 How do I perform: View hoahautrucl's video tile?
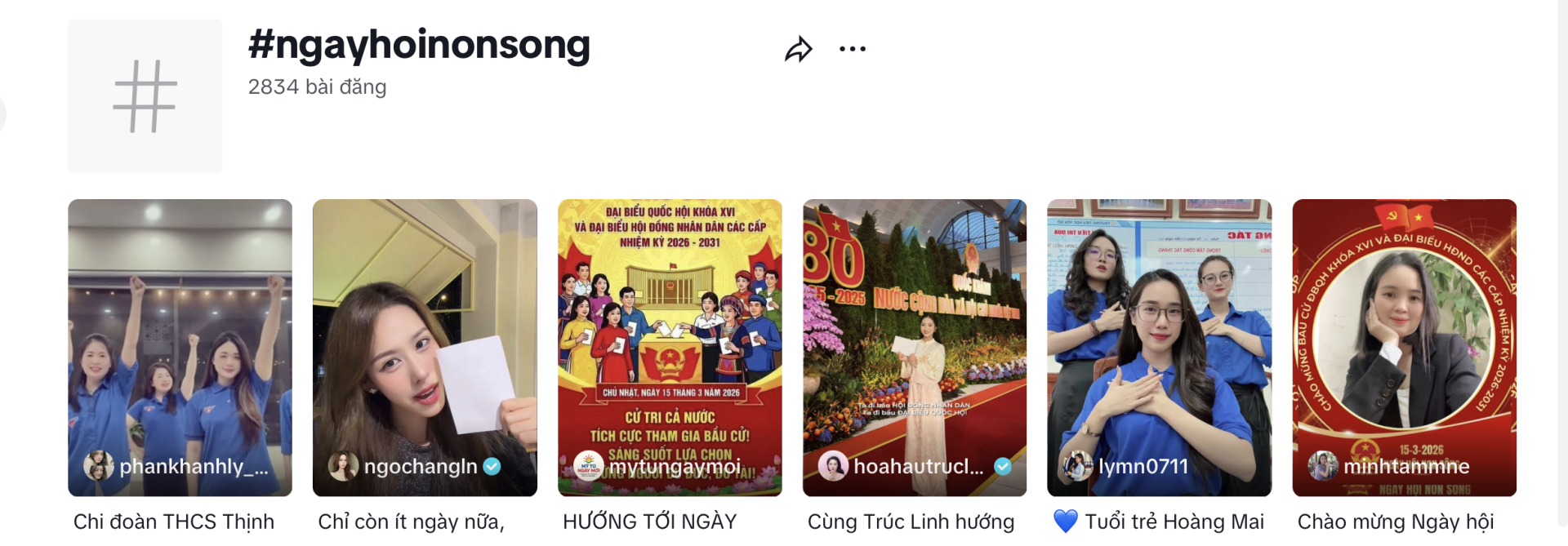pos(914,347)
